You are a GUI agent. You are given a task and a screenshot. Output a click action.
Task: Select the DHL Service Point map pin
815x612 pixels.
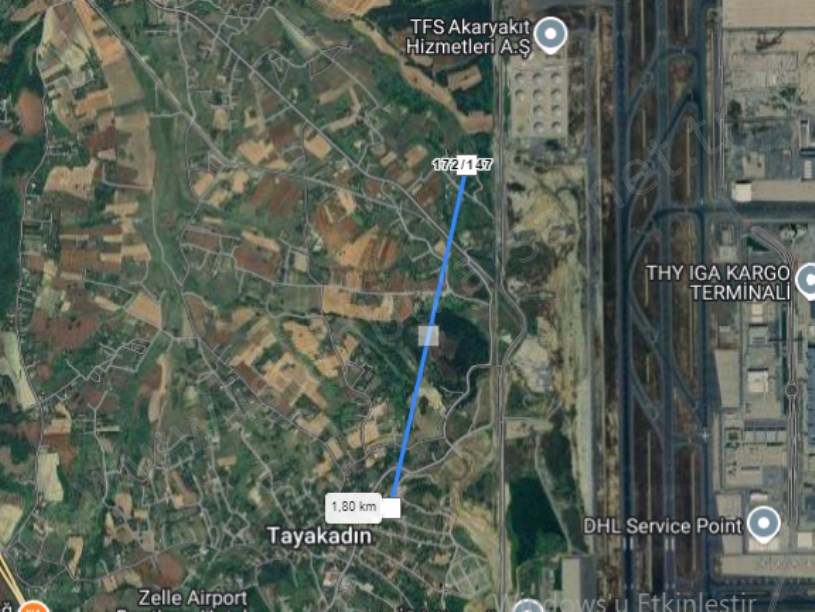764,524
